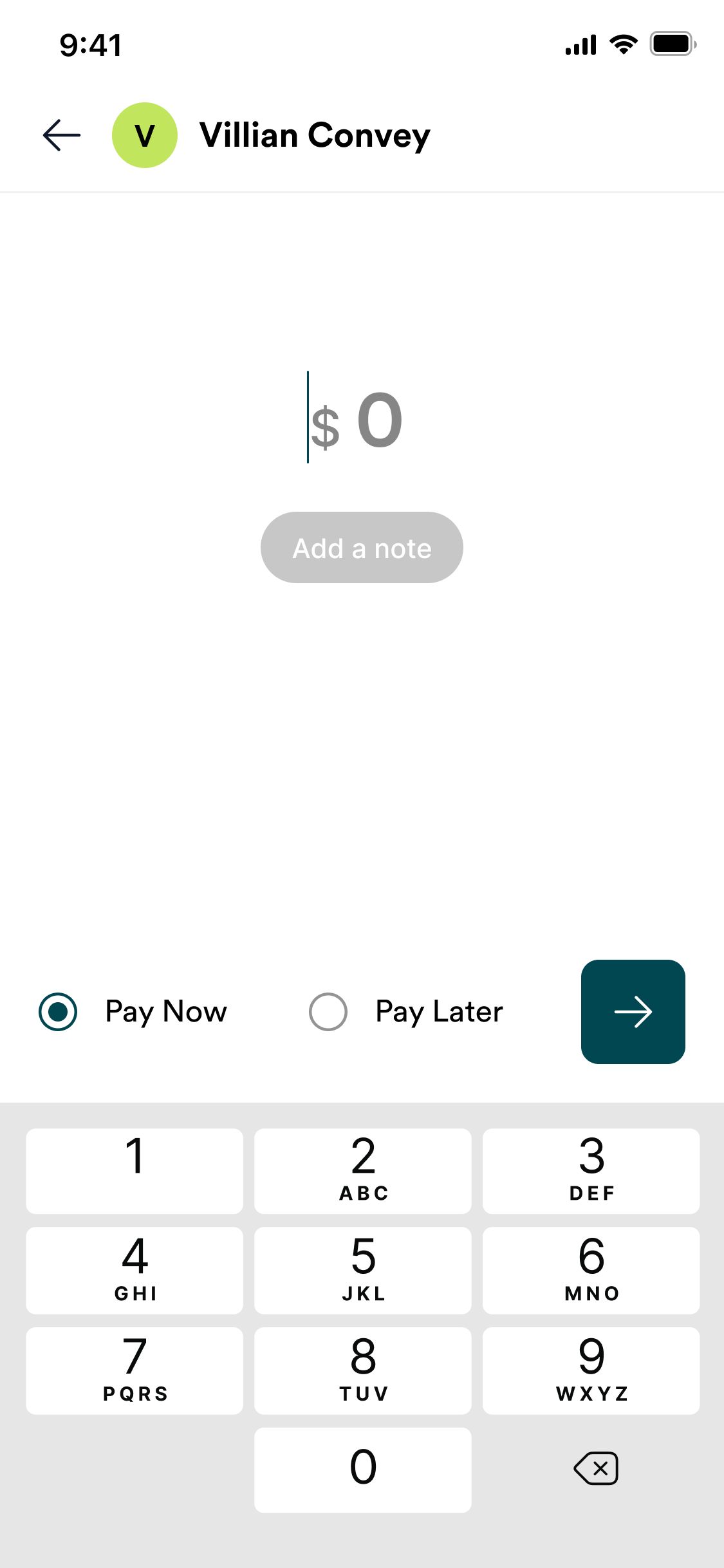Enter digit 1 on the keypad
724x1568 pixels.
(x=135, y=1171)
